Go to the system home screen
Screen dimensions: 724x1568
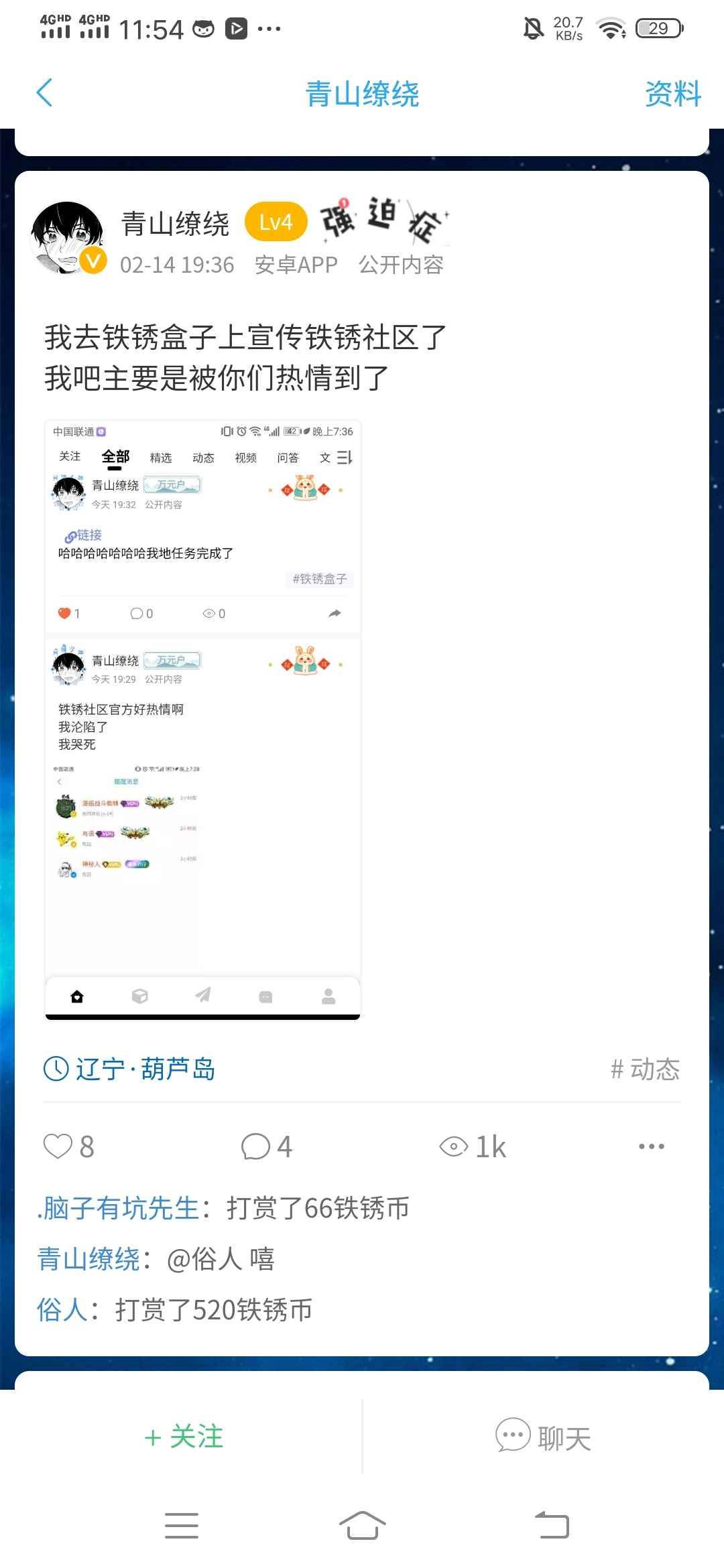[362, 1526]
